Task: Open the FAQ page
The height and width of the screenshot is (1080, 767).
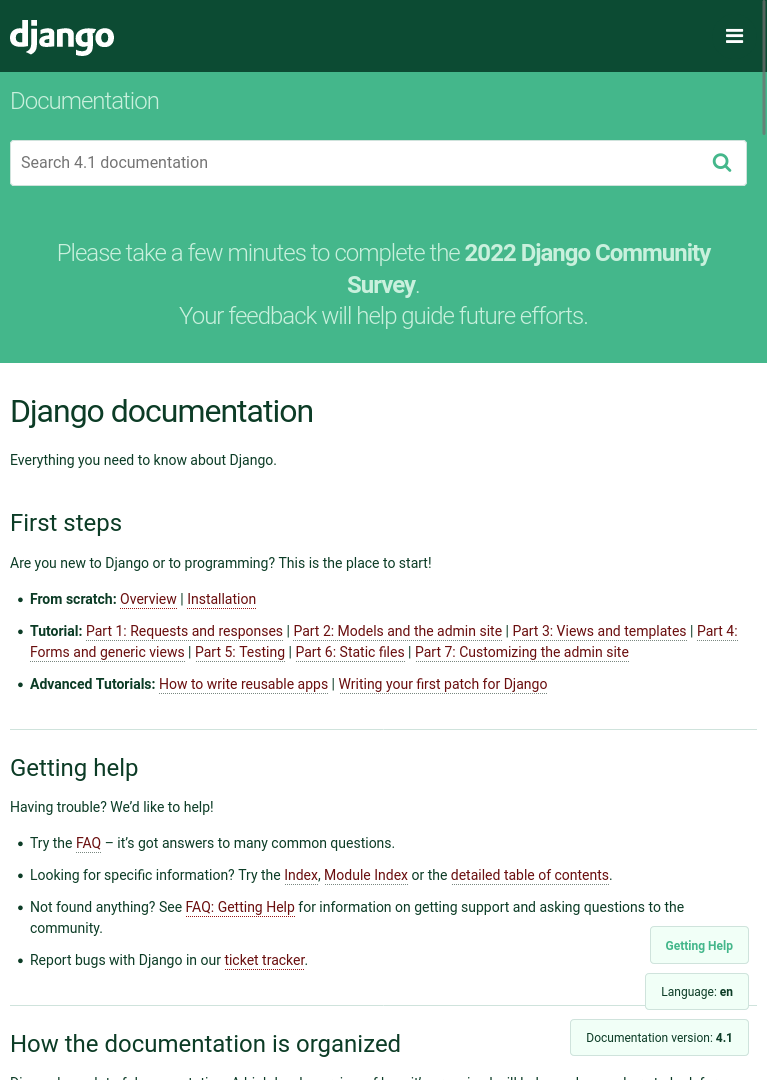Action: point(88,843)
